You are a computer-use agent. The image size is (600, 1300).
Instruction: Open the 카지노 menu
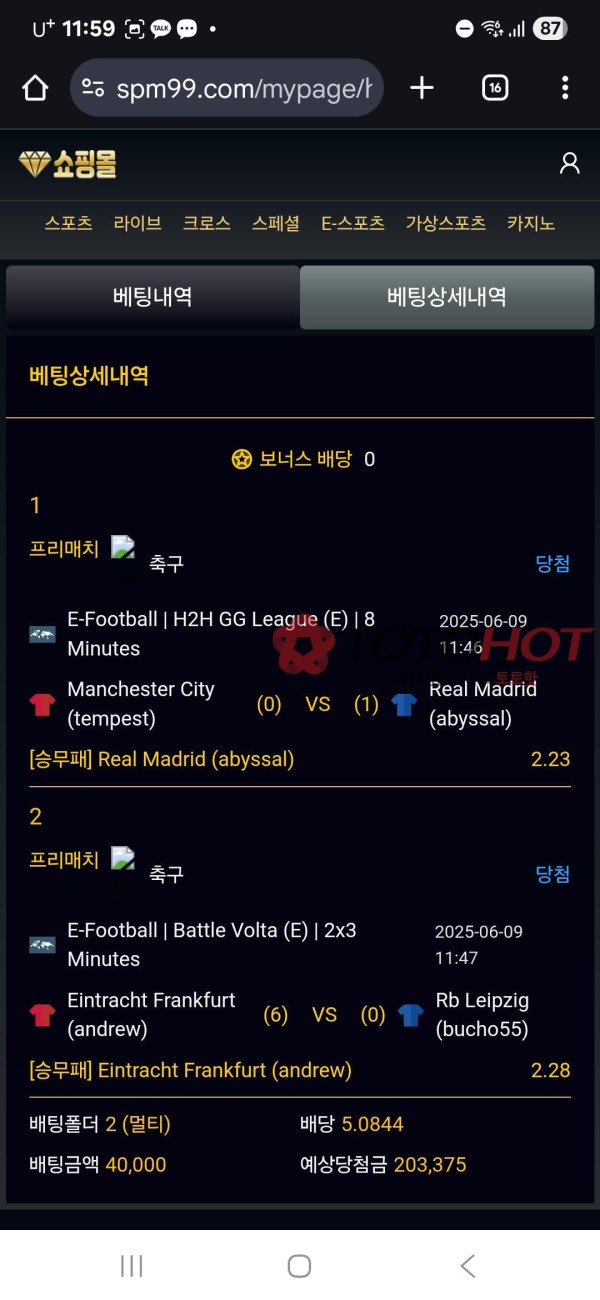pyautogui.click(x=531, y=223)
